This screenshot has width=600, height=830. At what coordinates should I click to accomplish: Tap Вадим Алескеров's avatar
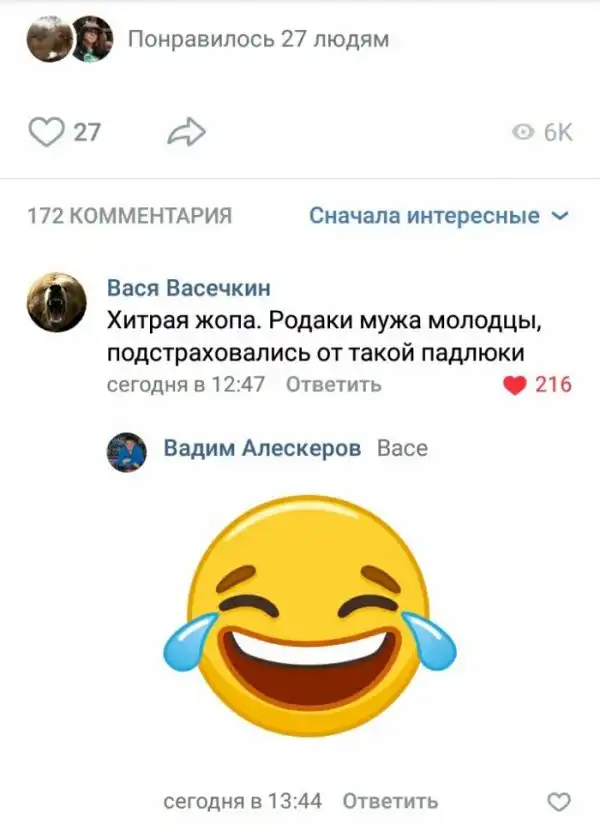click(126, 452)
